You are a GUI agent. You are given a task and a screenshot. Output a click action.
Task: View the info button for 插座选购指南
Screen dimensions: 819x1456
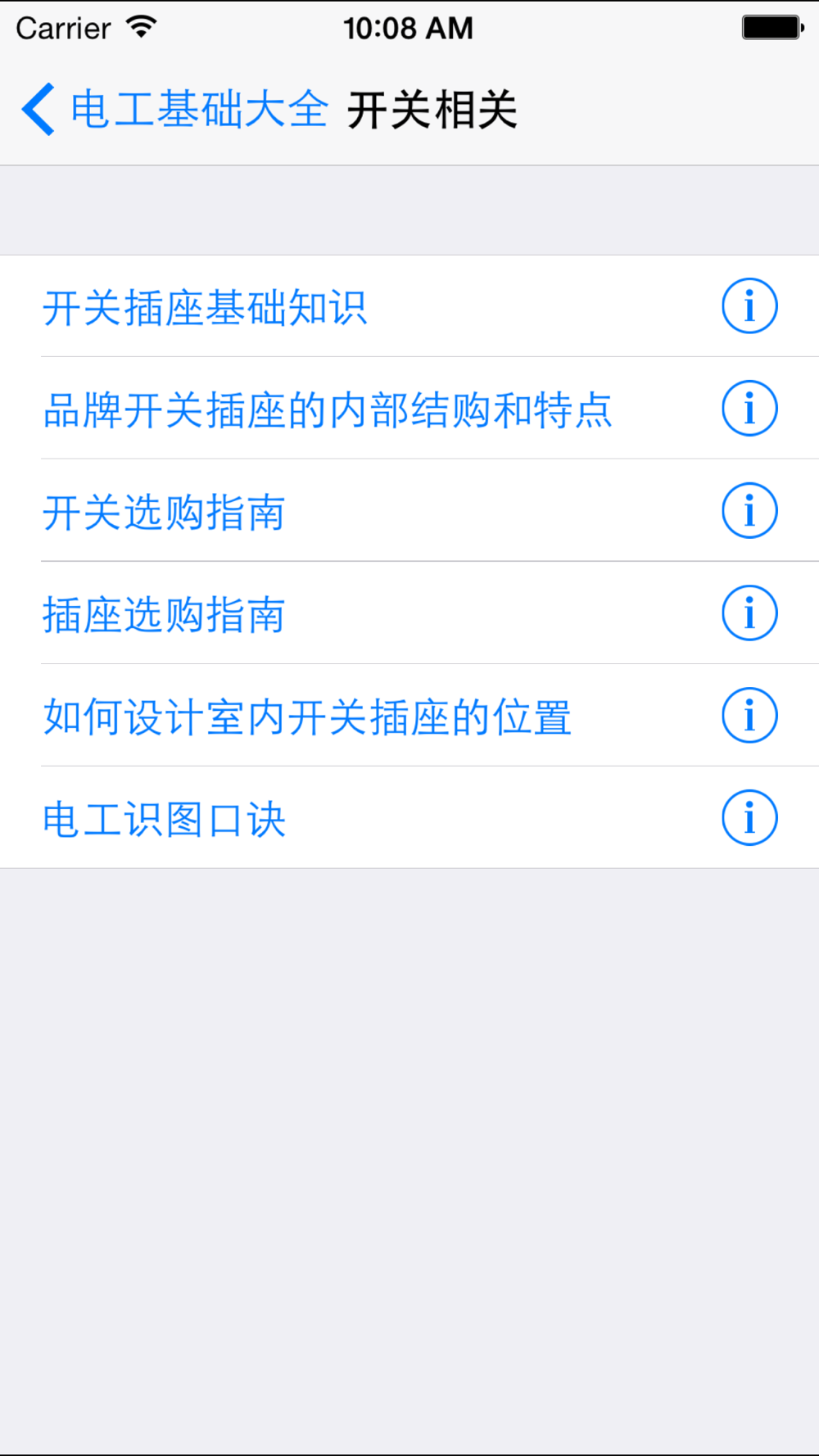point(749,613)
